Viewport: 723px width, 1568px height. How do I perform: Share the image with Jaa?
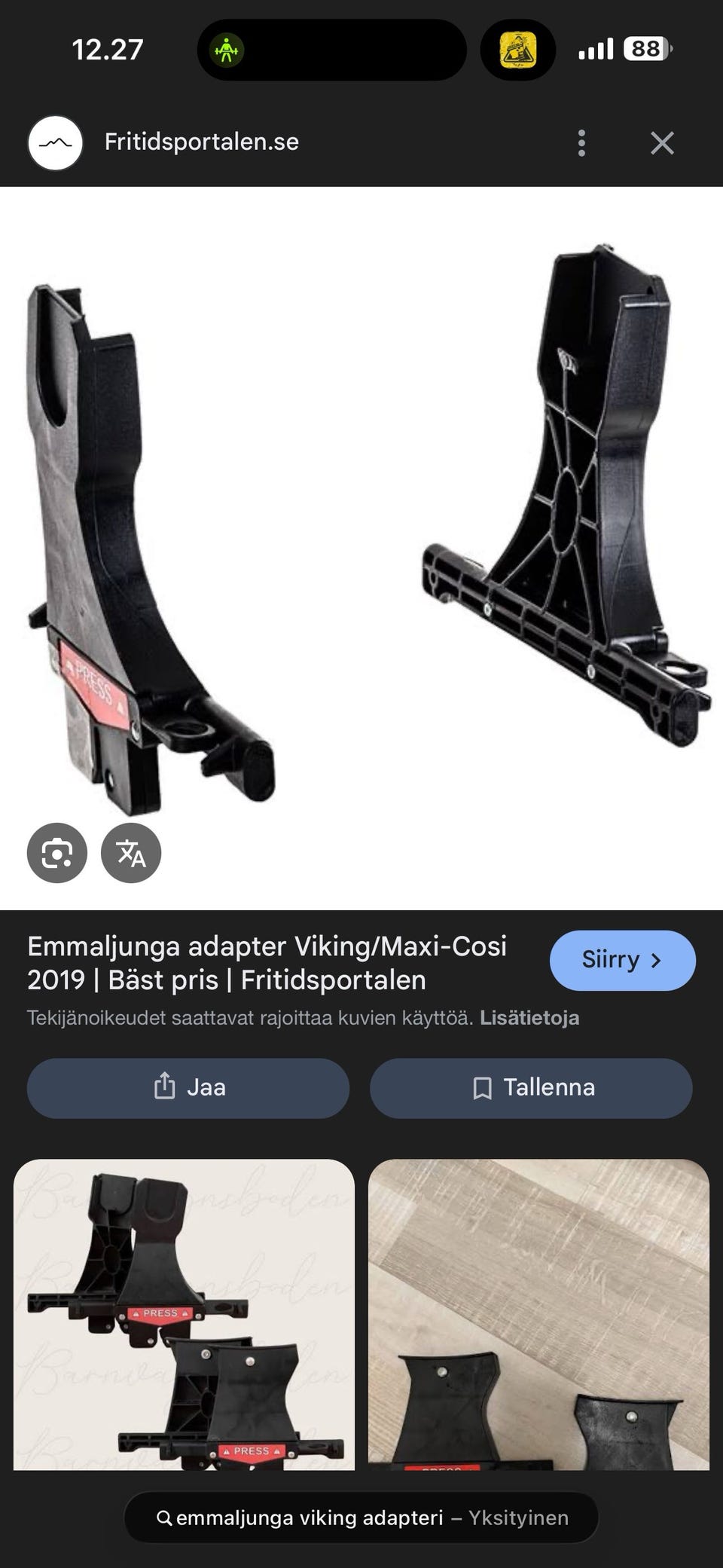click(188, 1088)
